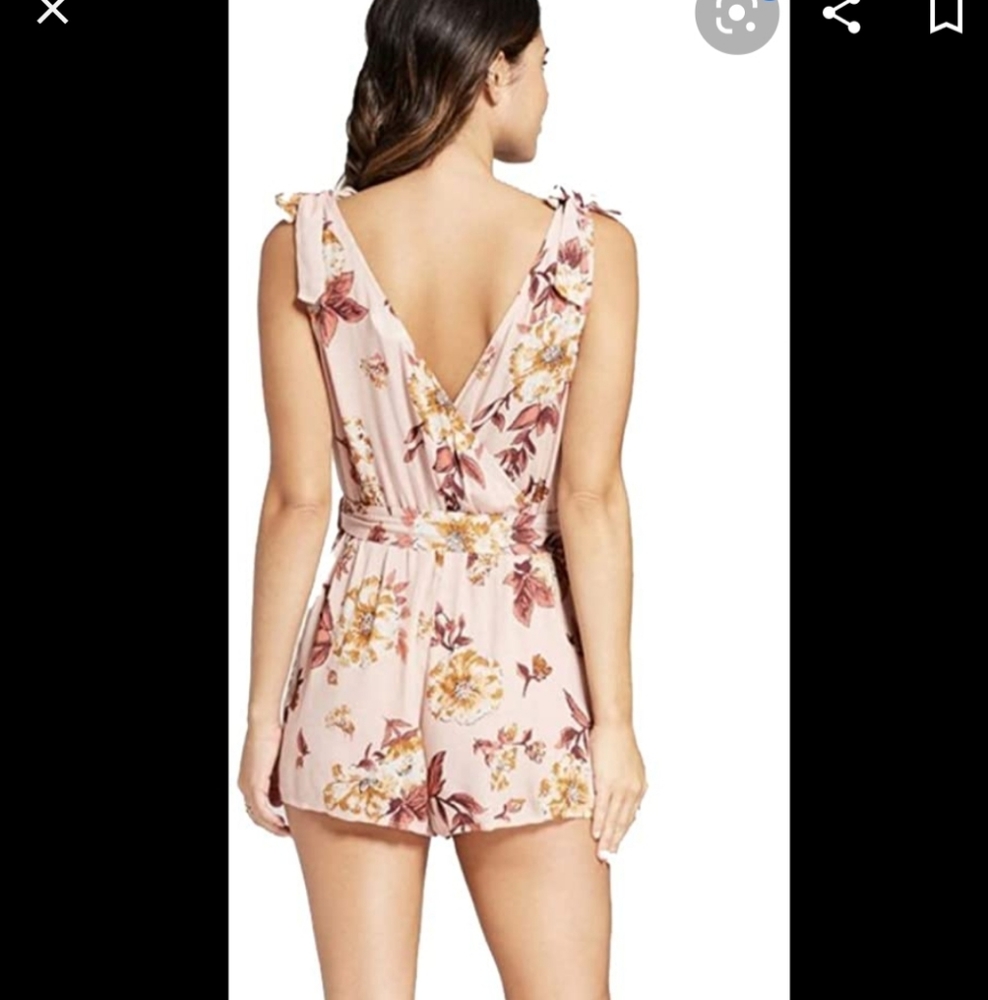Toggle the bookmark to unsave the image

click(943, 15)
